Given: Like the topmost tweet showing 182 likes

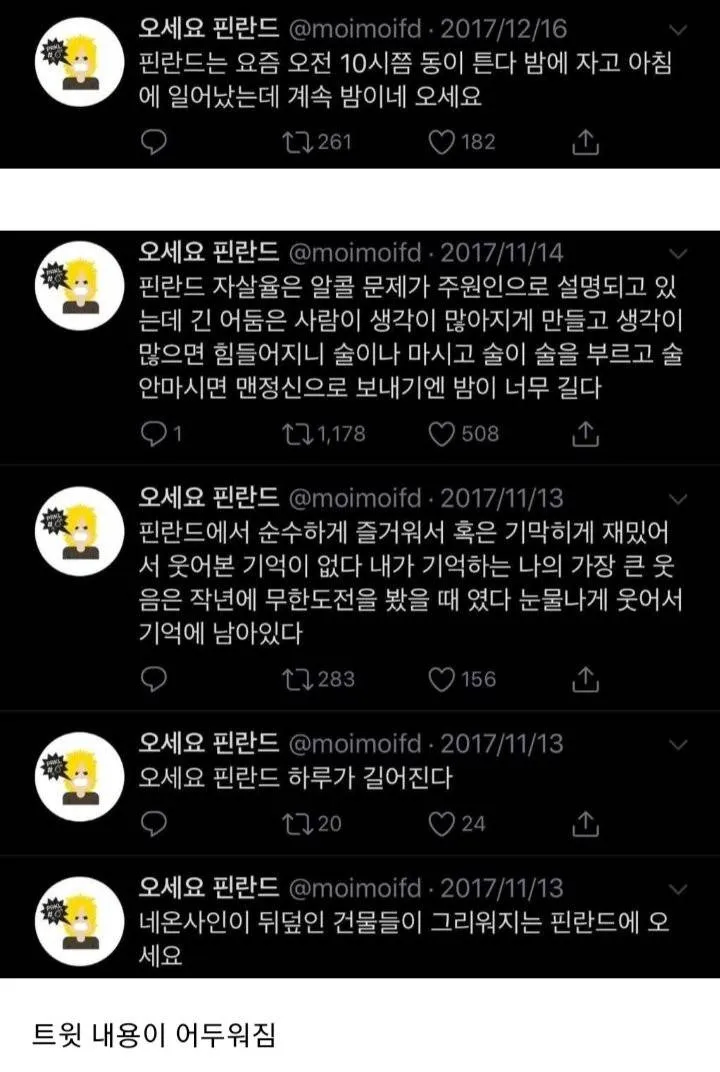Looking at the screenshot, I should [x=444, y=141].
